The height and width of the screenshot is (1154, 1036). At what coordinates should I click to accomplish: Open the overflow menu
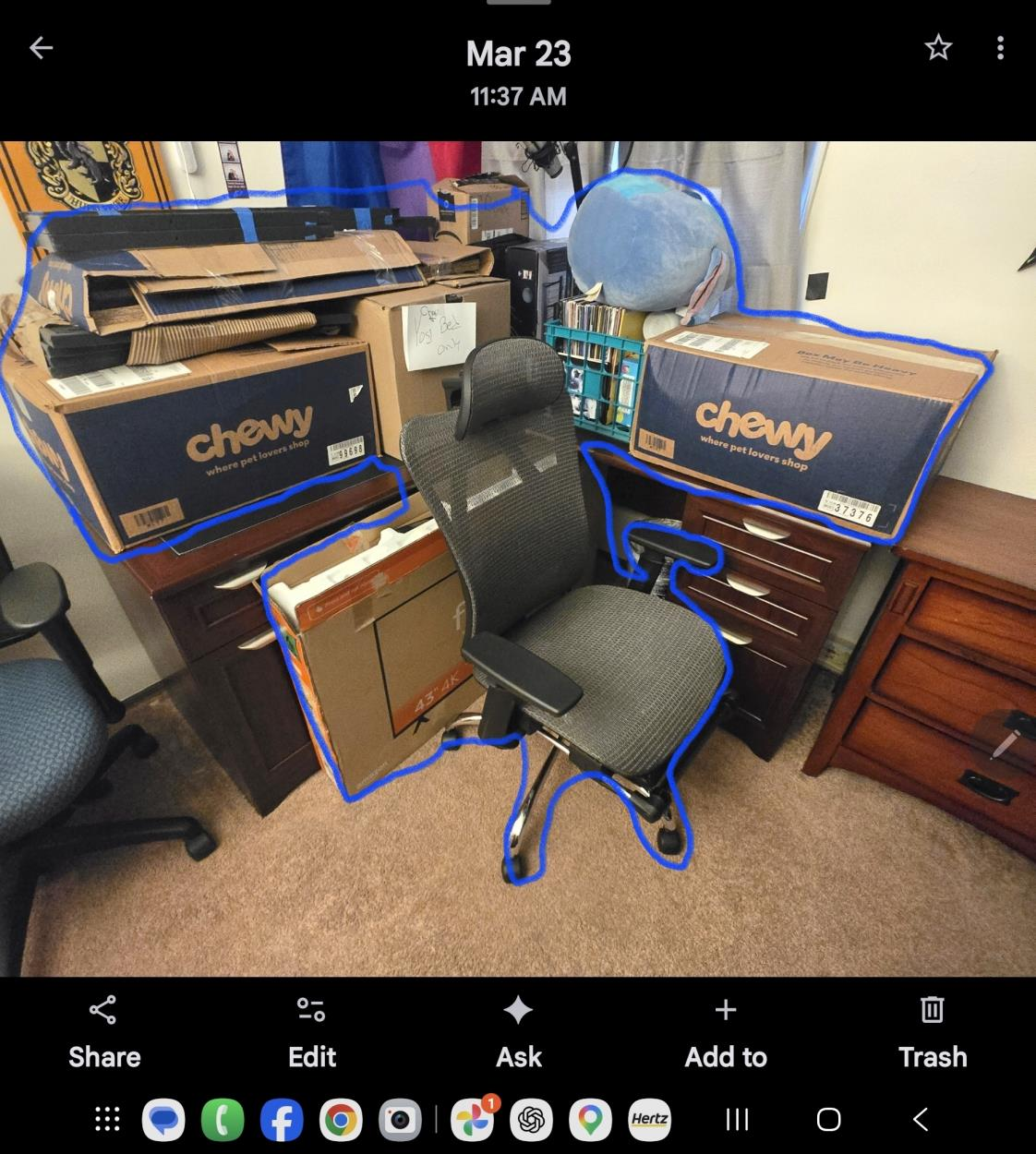tap(1000, 48)
